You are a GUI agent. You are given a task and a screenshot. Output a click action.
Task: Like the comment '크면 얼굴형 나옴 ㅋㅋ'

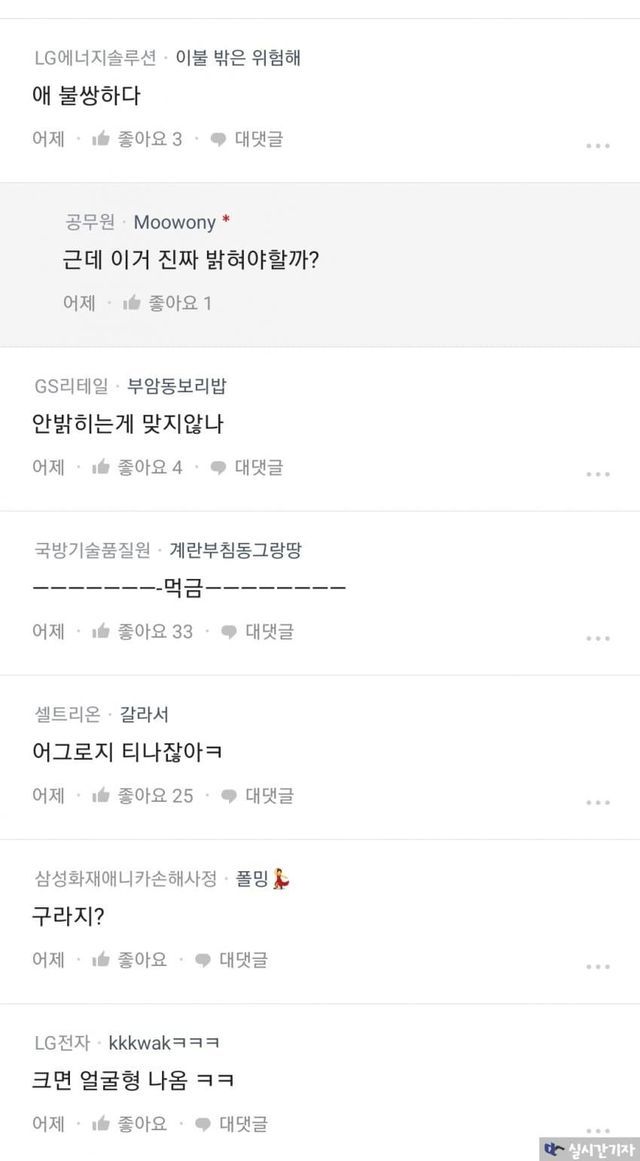pos(129,1123)
